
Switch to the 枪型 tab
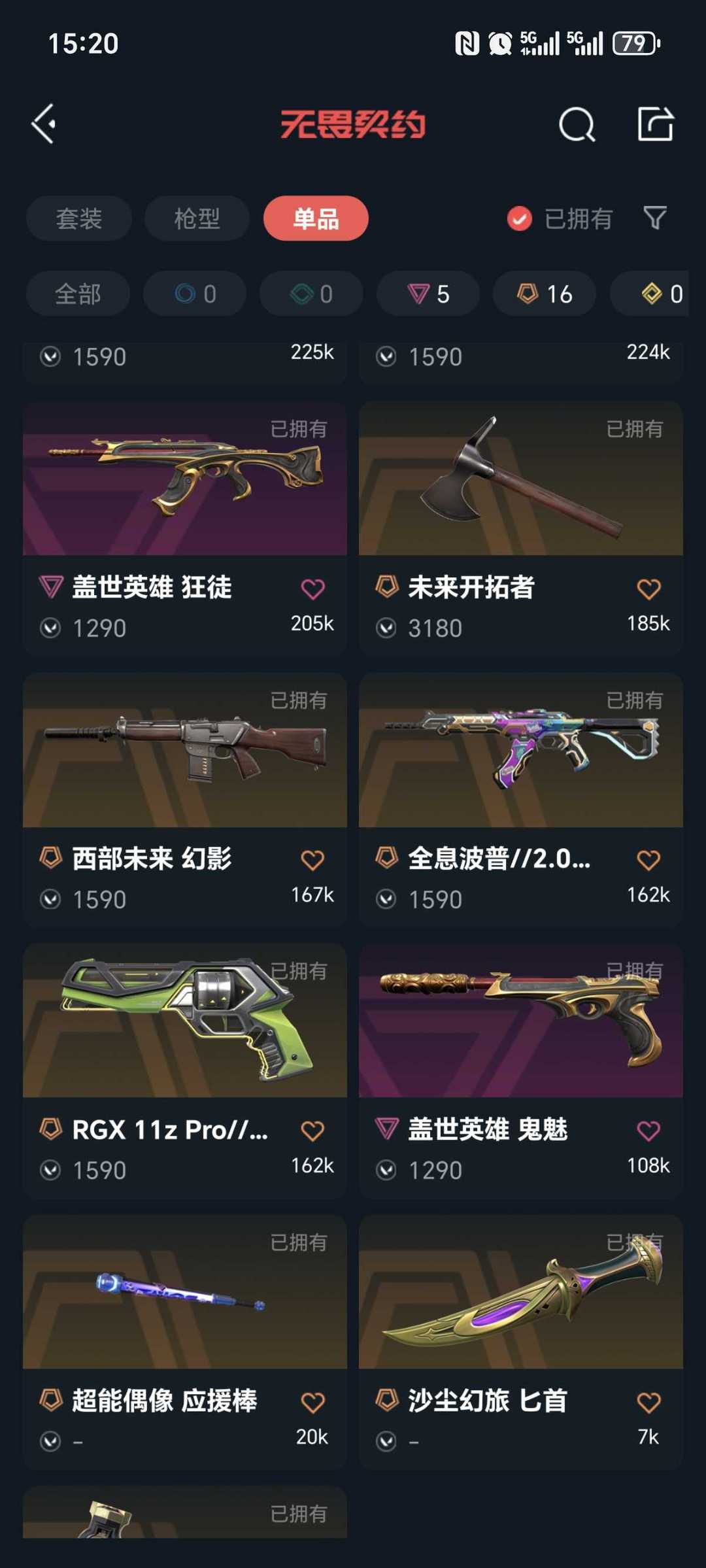(197, 218)
